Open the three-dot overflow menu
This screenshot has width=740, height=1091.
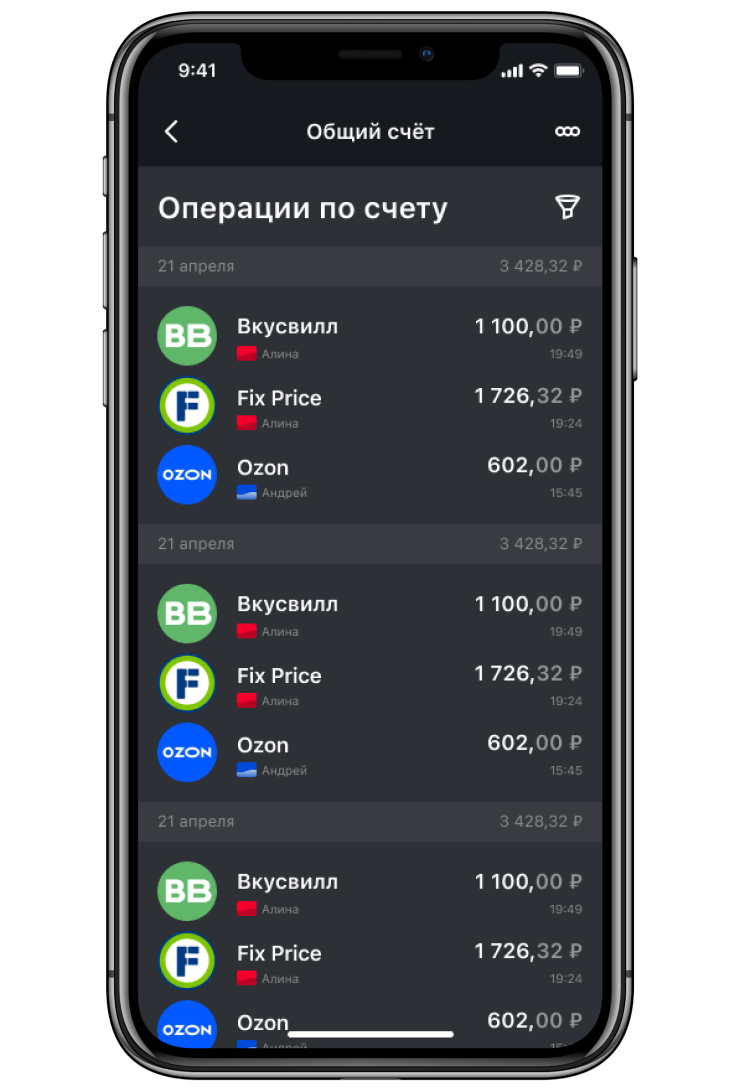point(567,132)
